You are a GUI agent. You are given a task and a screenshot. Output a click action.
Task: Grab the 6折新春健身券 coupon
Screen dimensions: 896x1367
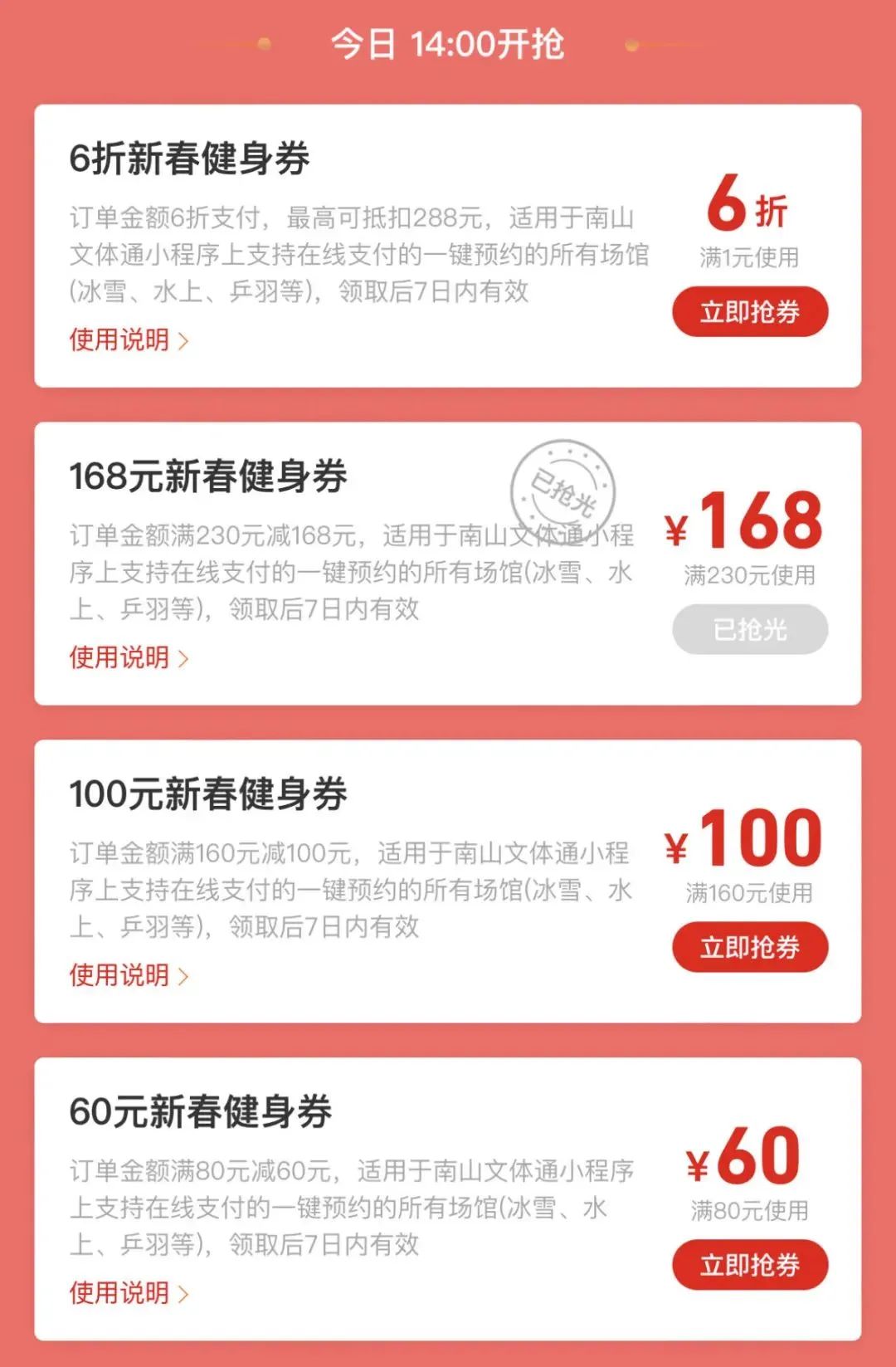[749, 312]
